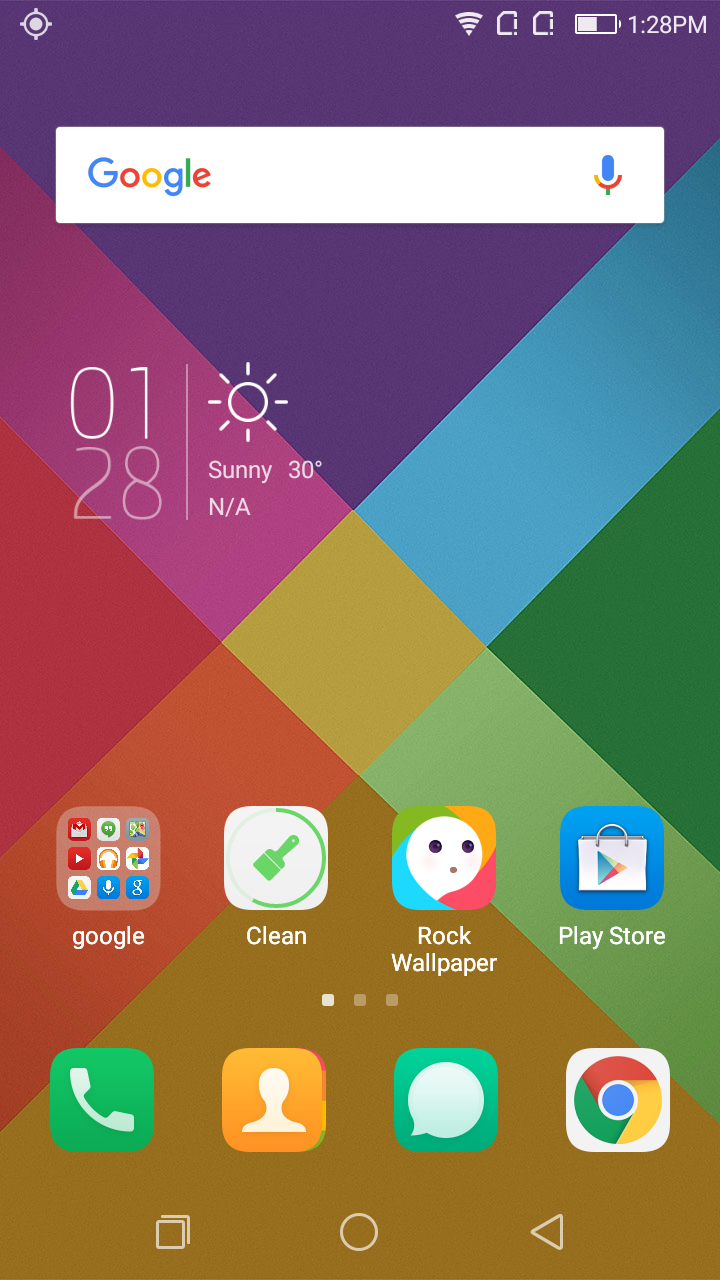Launch the Clean app
Screen dimensions: 720x1280
[x=276, y=858]
